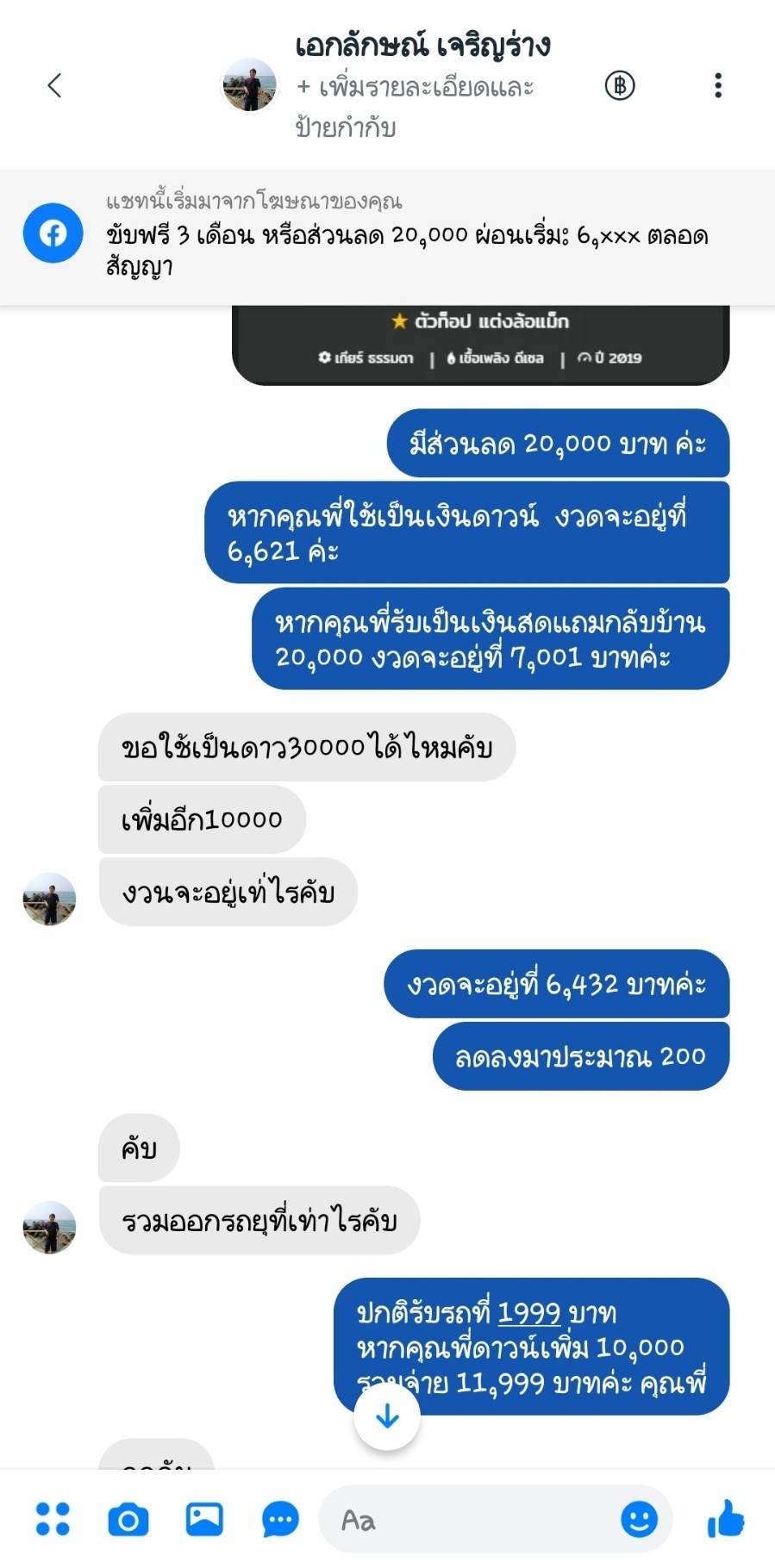This screenshot has width=775, height=1568.
Task: Open the emoji picker smiley
Action: [x=639, y=1520]
